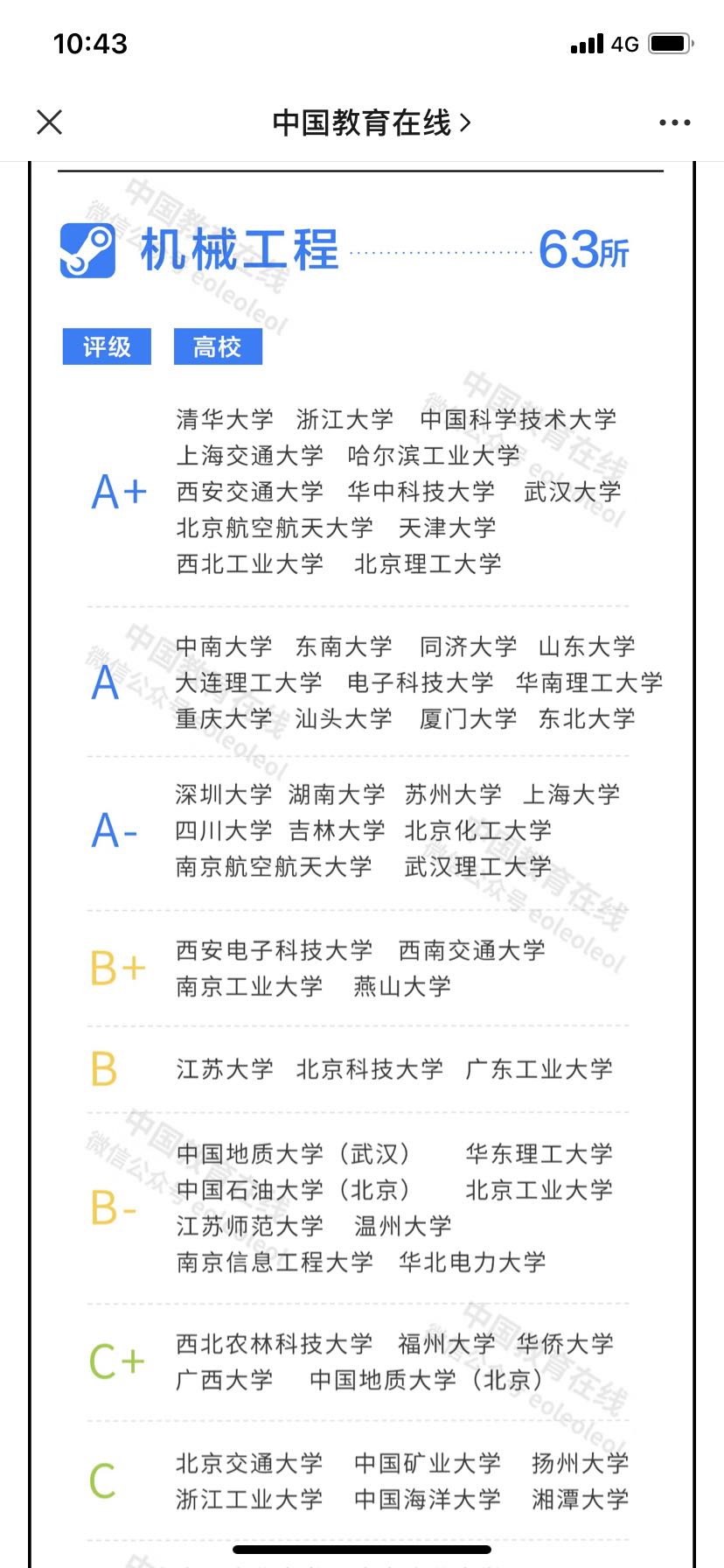Screen dimensions: 724x1568
Task: Open 中国教育在线 account page
Action: click(x=371, y=122)
